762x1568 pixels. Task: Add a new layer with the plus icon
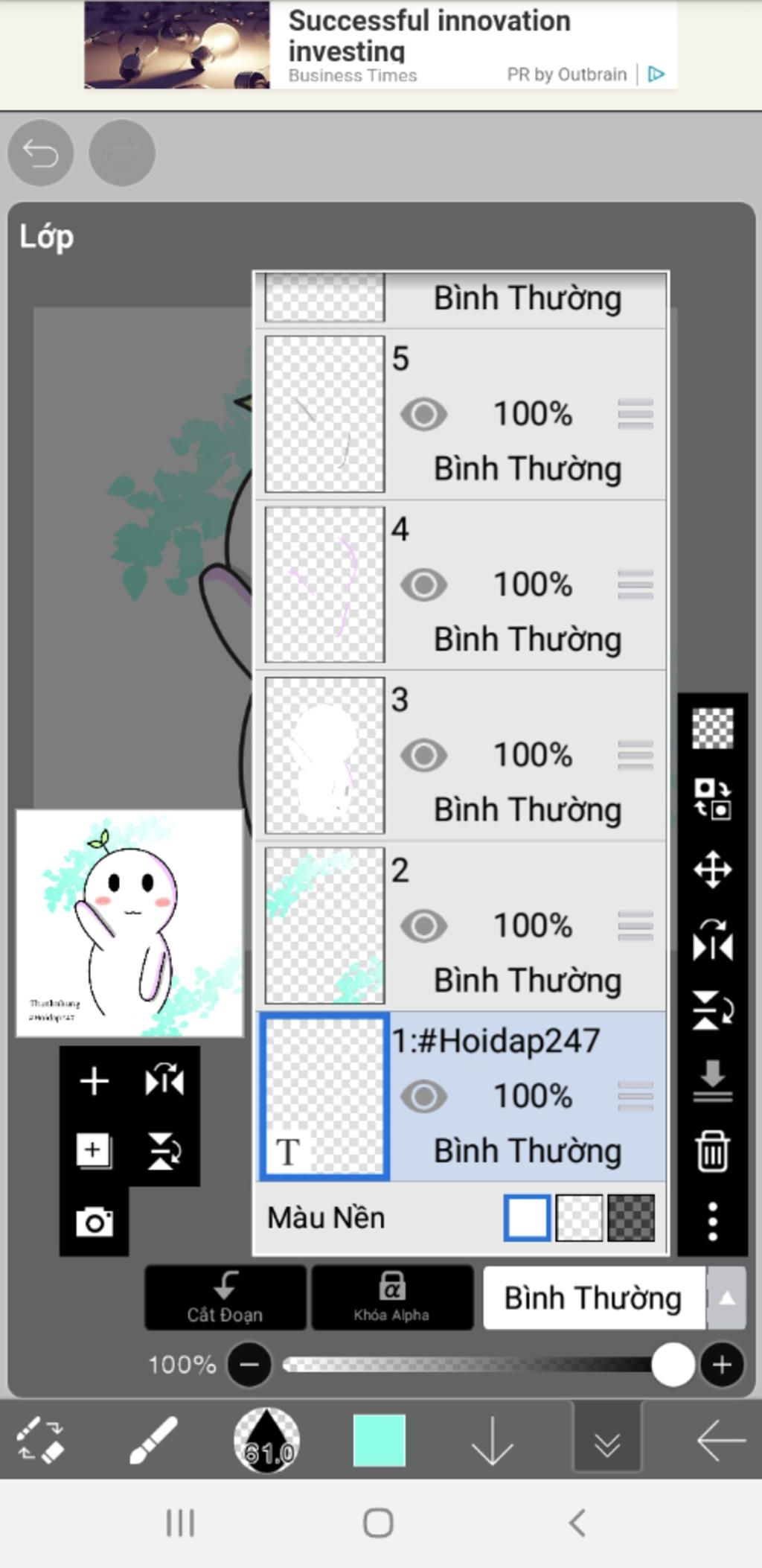(x=95, y=1081)
